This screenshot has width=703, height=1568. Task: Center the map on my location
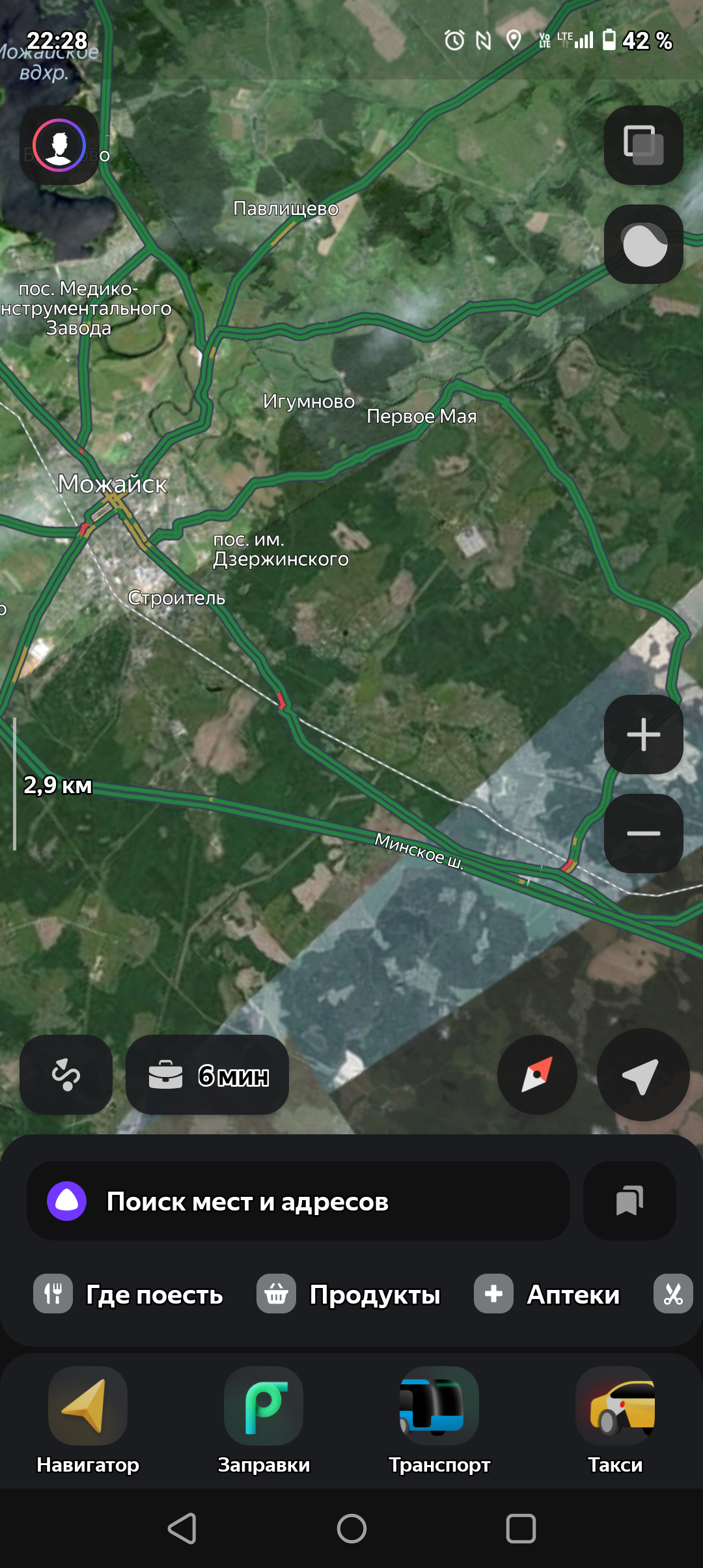pos(642,1075)
